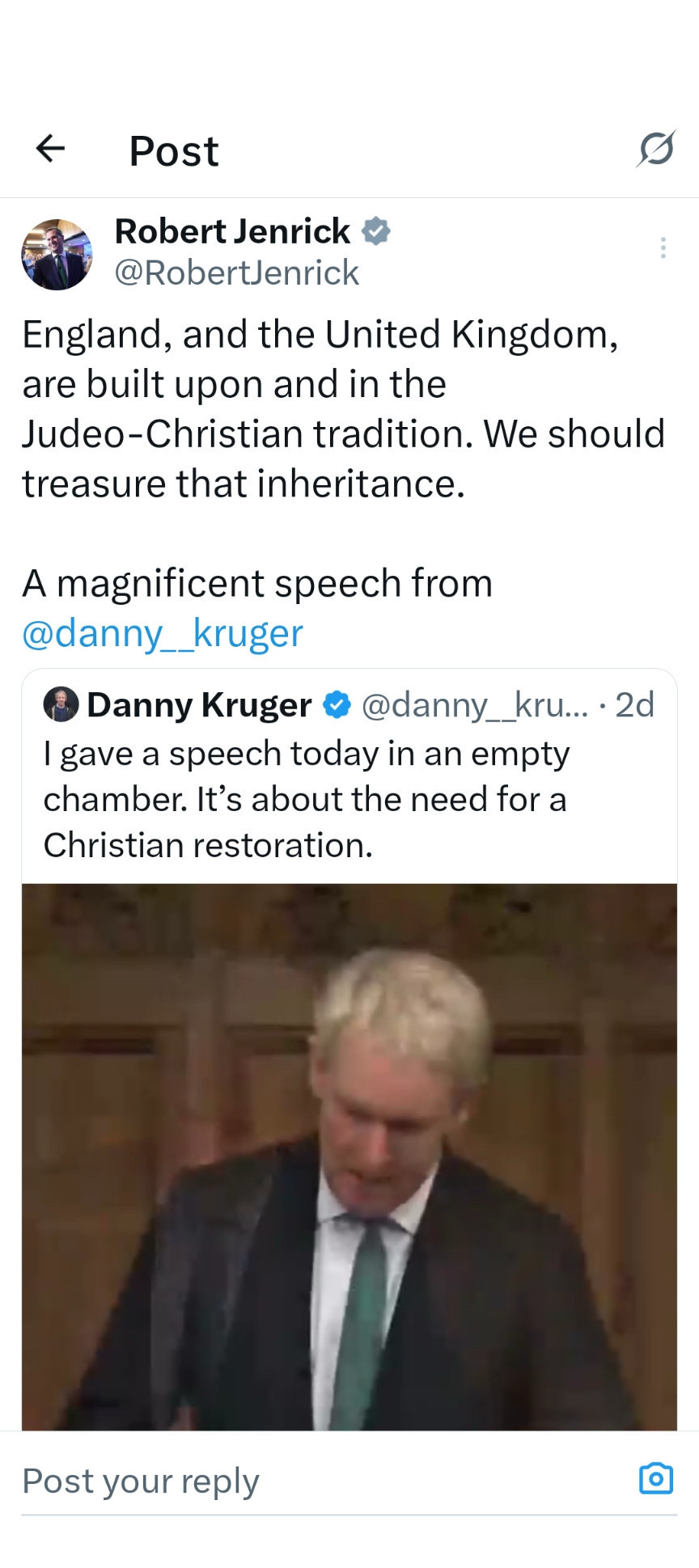Screen dimensions: 699x1568
Task: Open the post's three-dot overflow menu
Action: [663, 247]
